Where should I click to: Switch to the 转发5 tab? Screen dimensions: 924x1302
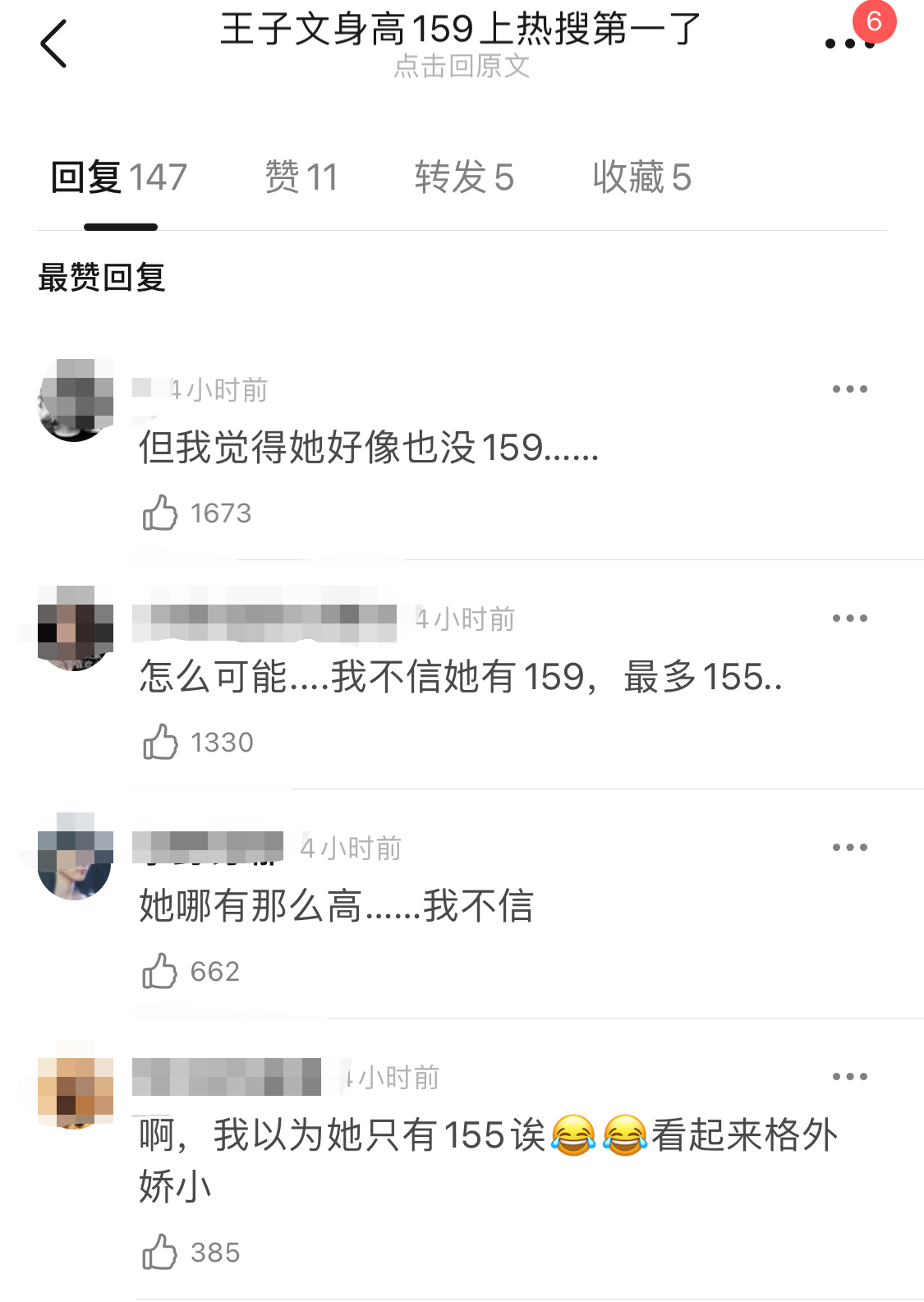tap(465, 176)
